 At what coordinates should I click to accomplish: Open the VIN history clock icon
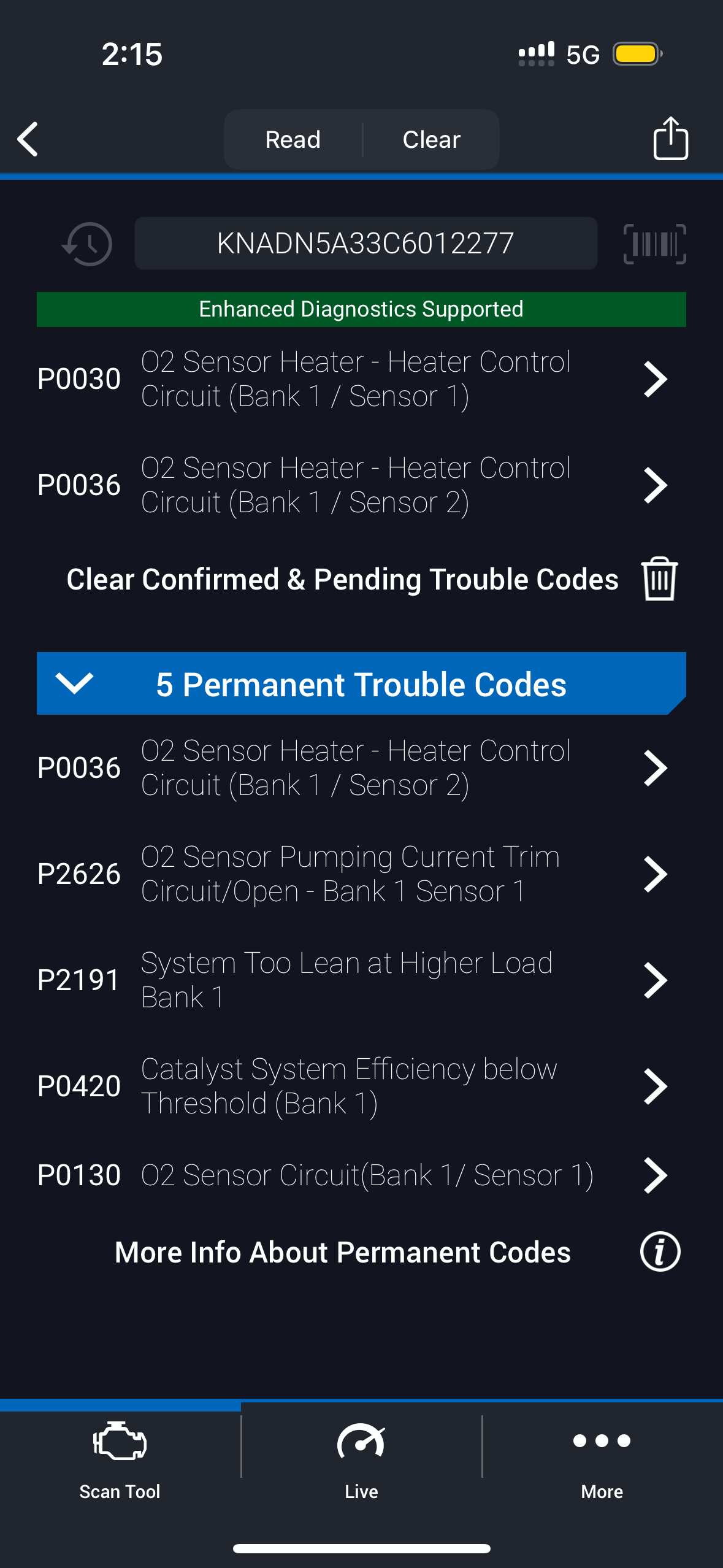pos(87,244)
